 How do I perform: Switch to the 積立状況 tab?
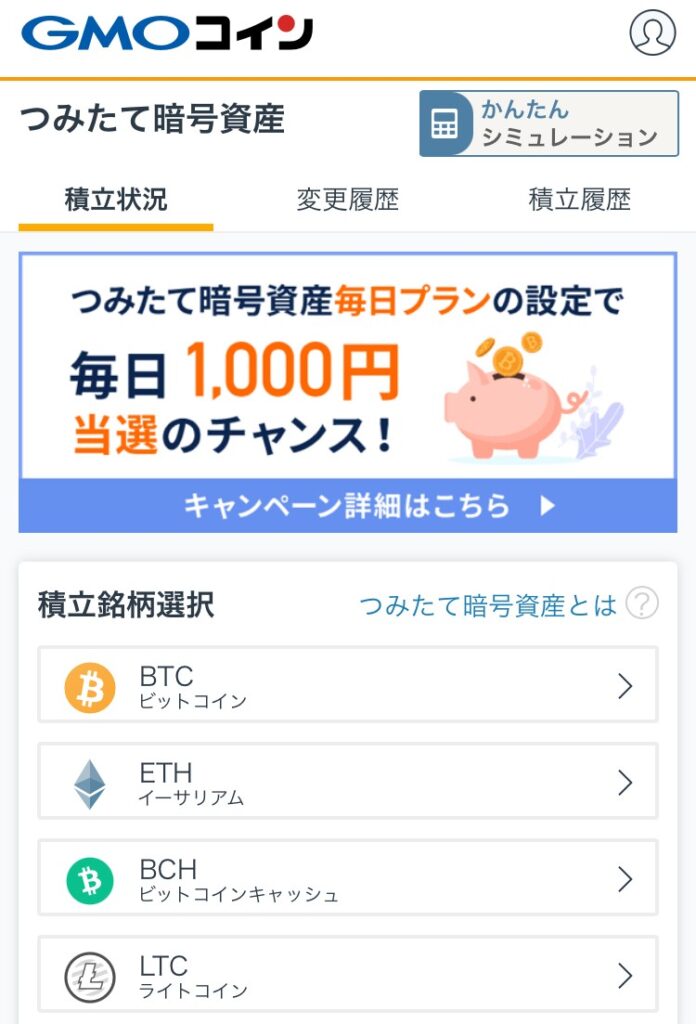pos(116,200)
